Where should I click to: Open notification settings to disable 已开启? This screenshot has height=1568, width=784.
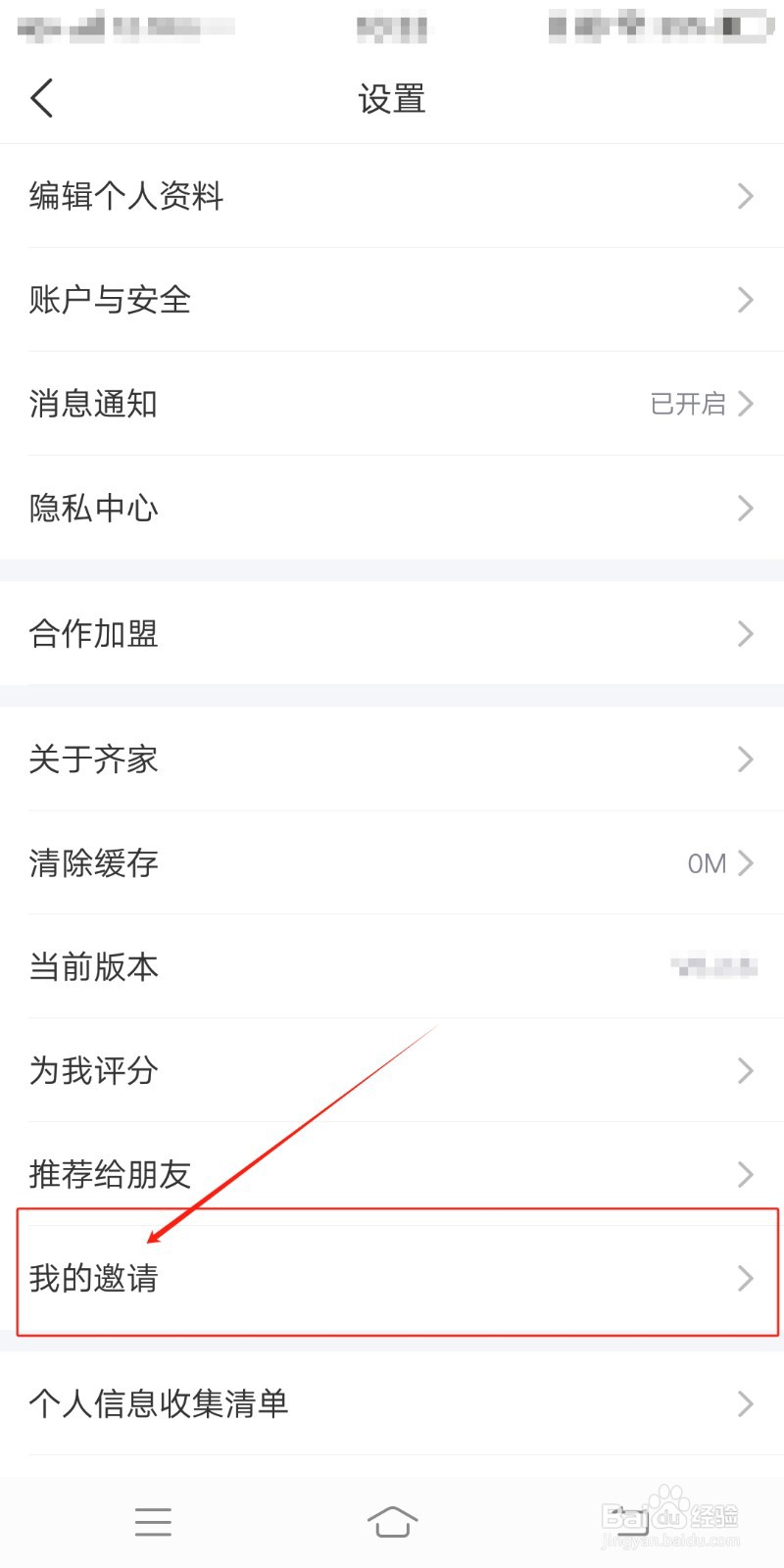pos(392,404)
